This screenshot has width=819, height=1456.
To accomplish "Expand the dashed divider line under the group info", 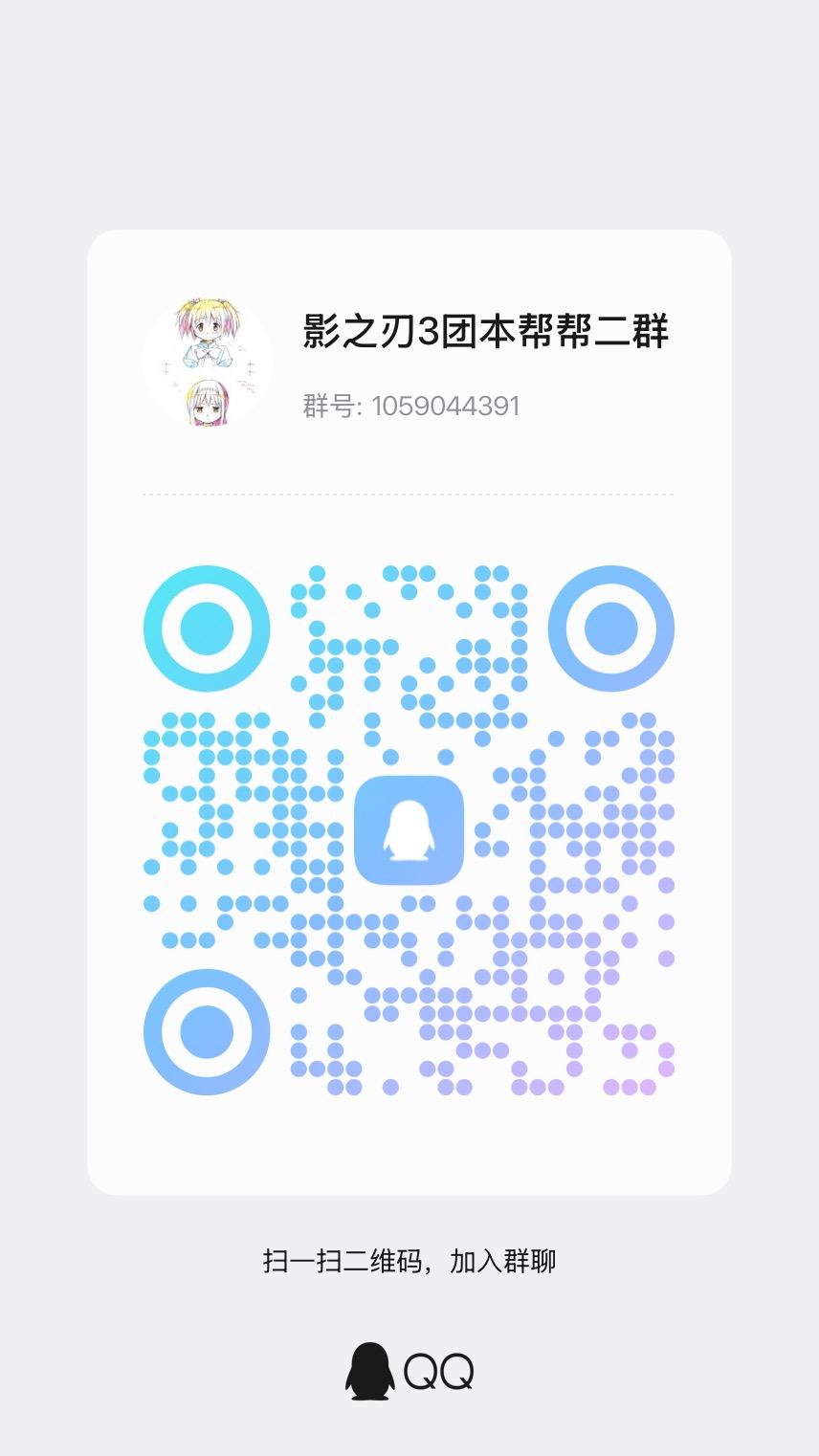I will [409, 494].
